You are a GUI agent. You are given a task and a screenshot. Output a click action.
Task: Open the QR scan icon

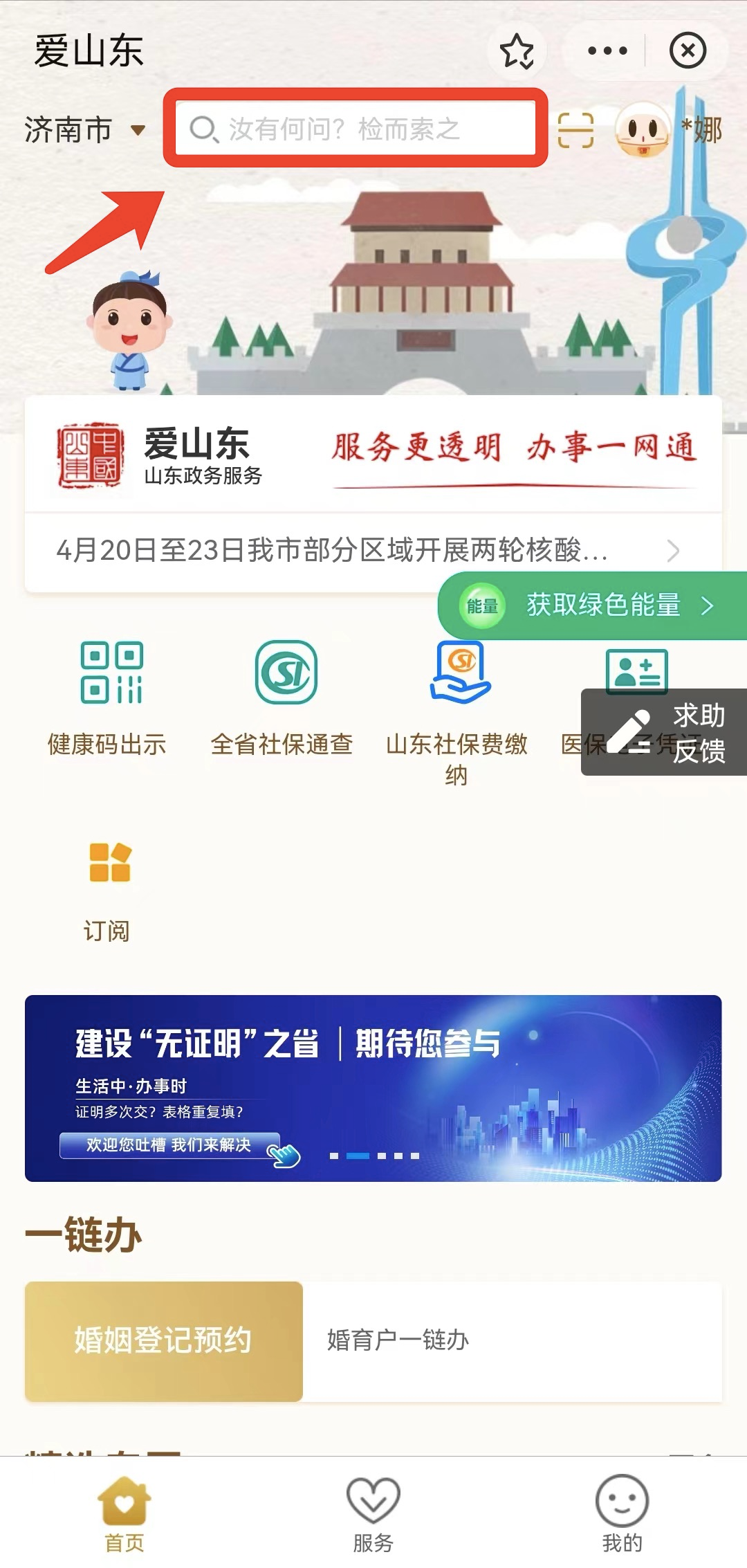pos(575,130)
